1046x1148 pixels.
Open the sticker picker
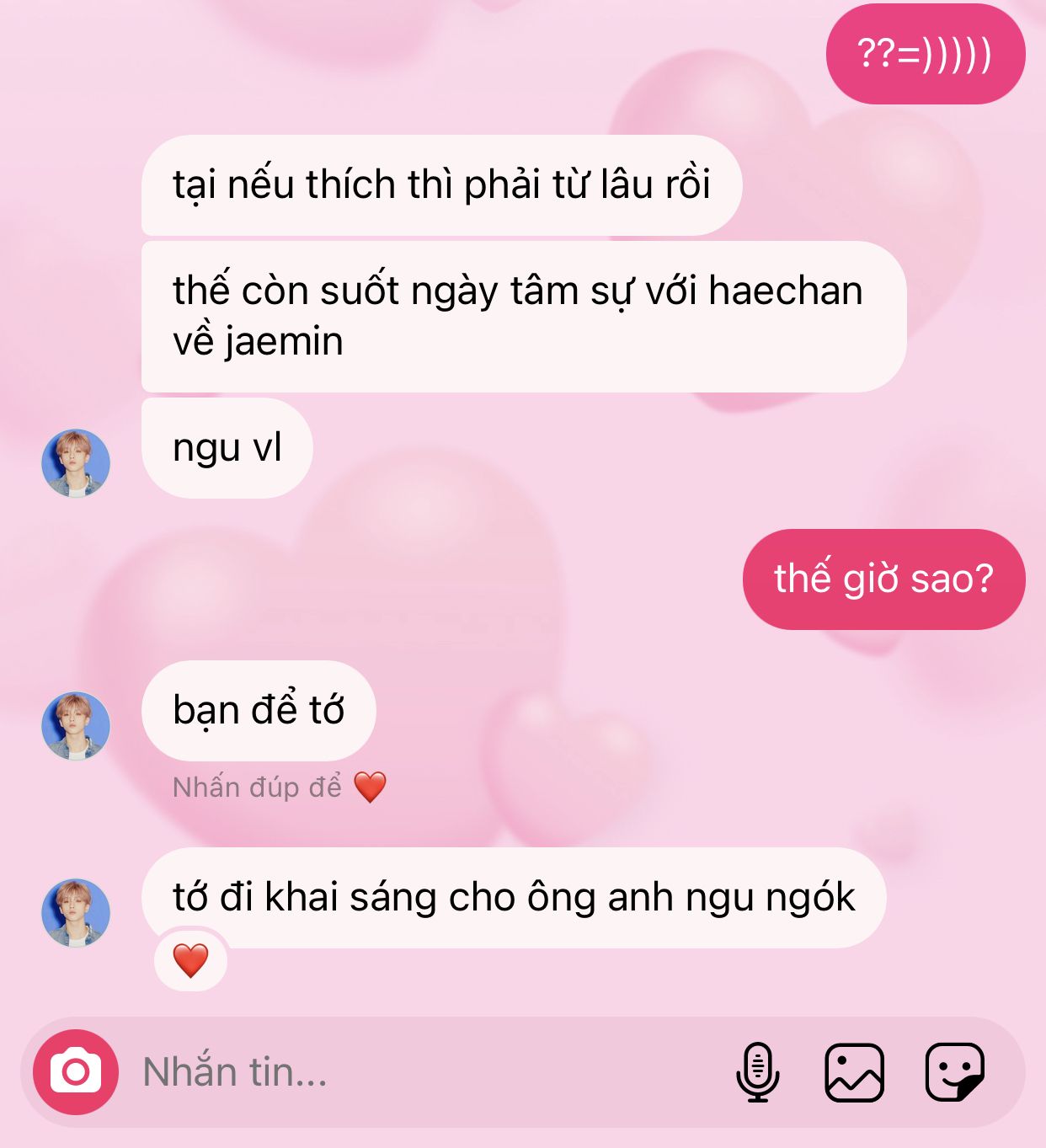pyautogui.click(x=954, y=1071)
